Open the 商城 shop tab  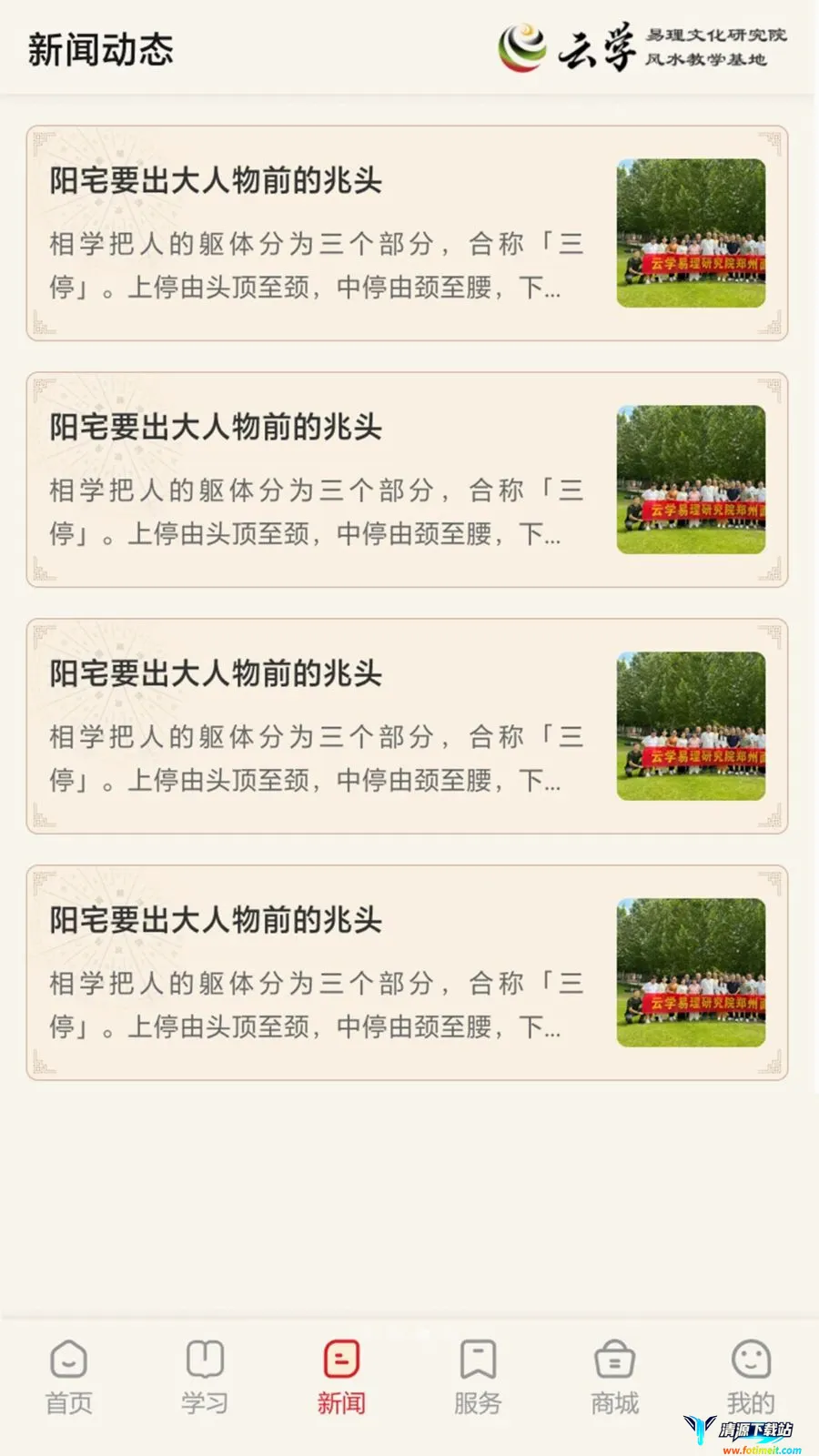pos(614,1377)
